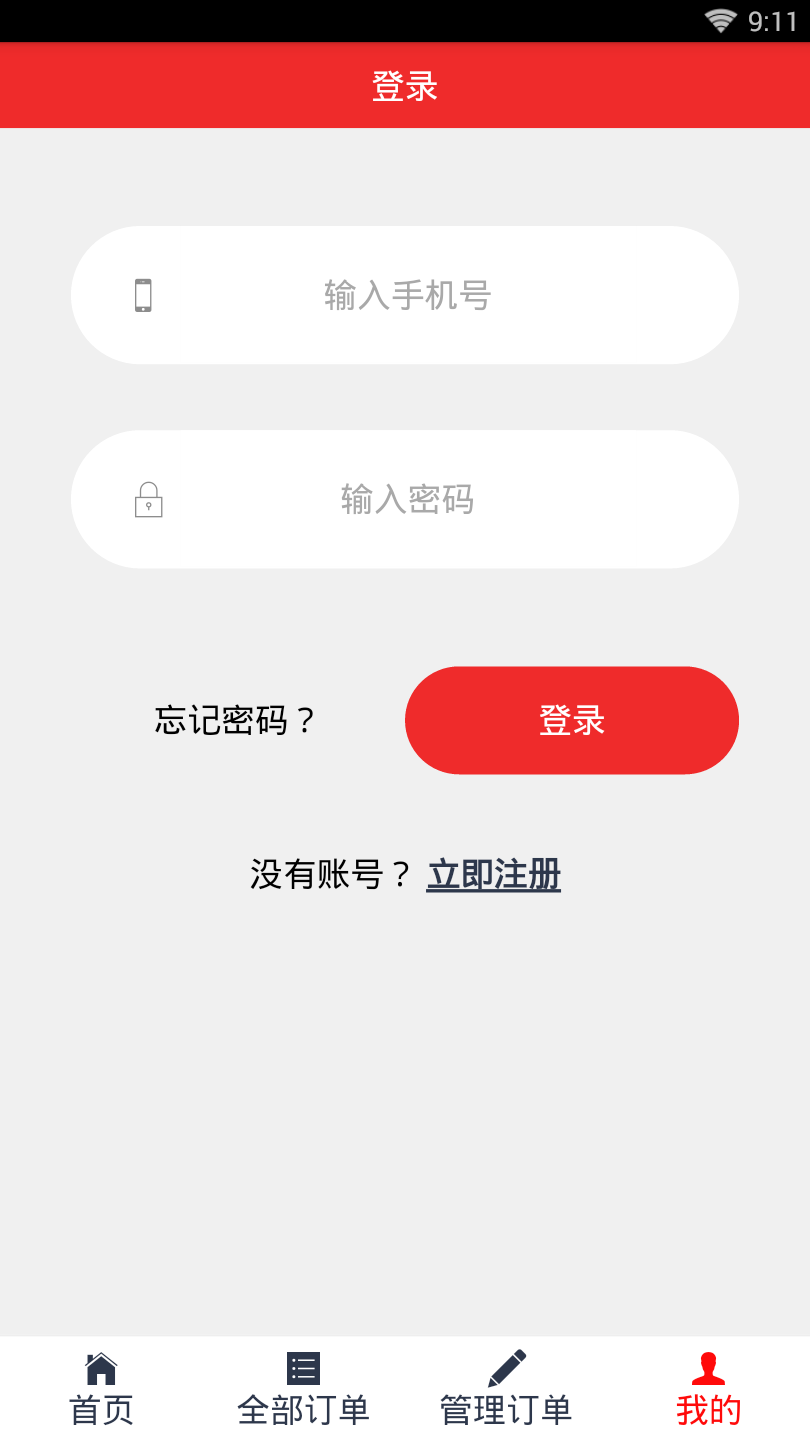Tap the 输入手机号 phone number field
Image resolution: width=810 pixels, height=1440 pixels.
point(406,295)
